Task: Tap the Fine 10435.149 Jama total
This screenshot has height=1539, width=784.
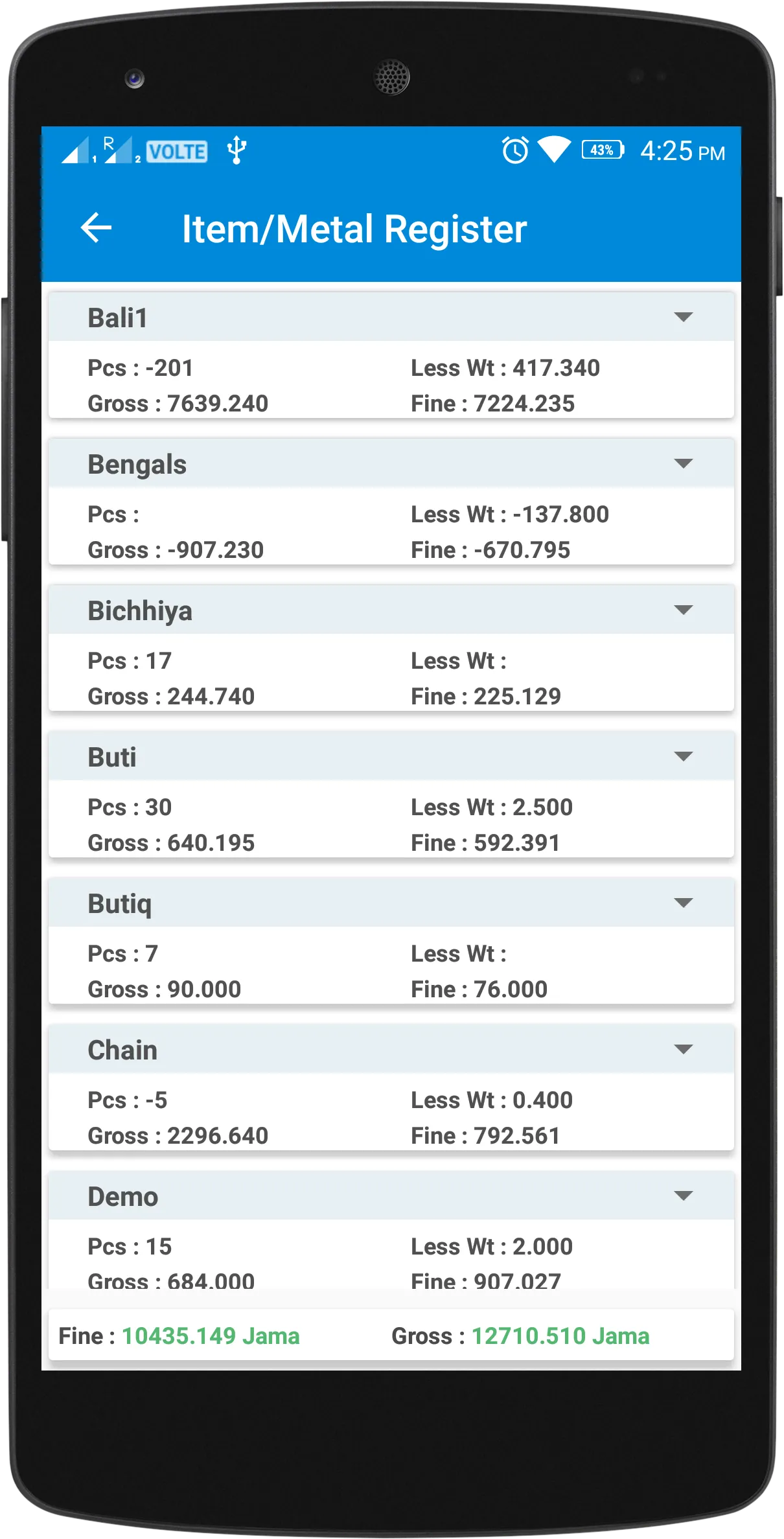Action: tap(179, 1336)
